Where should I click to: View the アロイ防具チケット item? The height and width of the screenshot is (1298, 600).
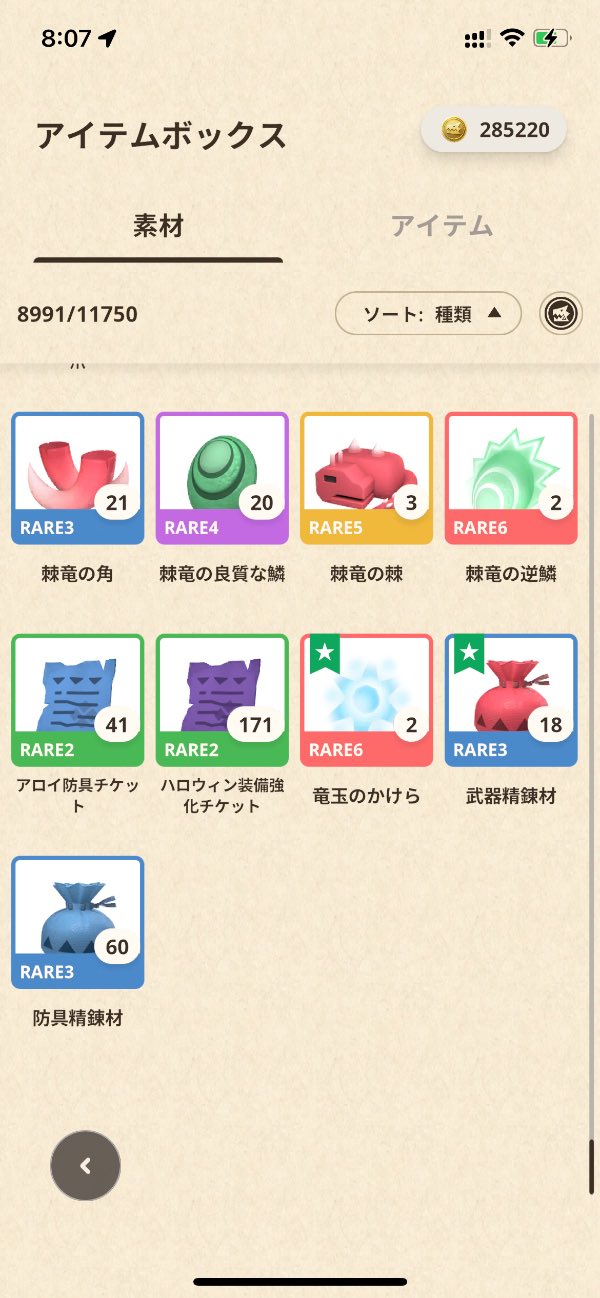(x=78, y=700)
